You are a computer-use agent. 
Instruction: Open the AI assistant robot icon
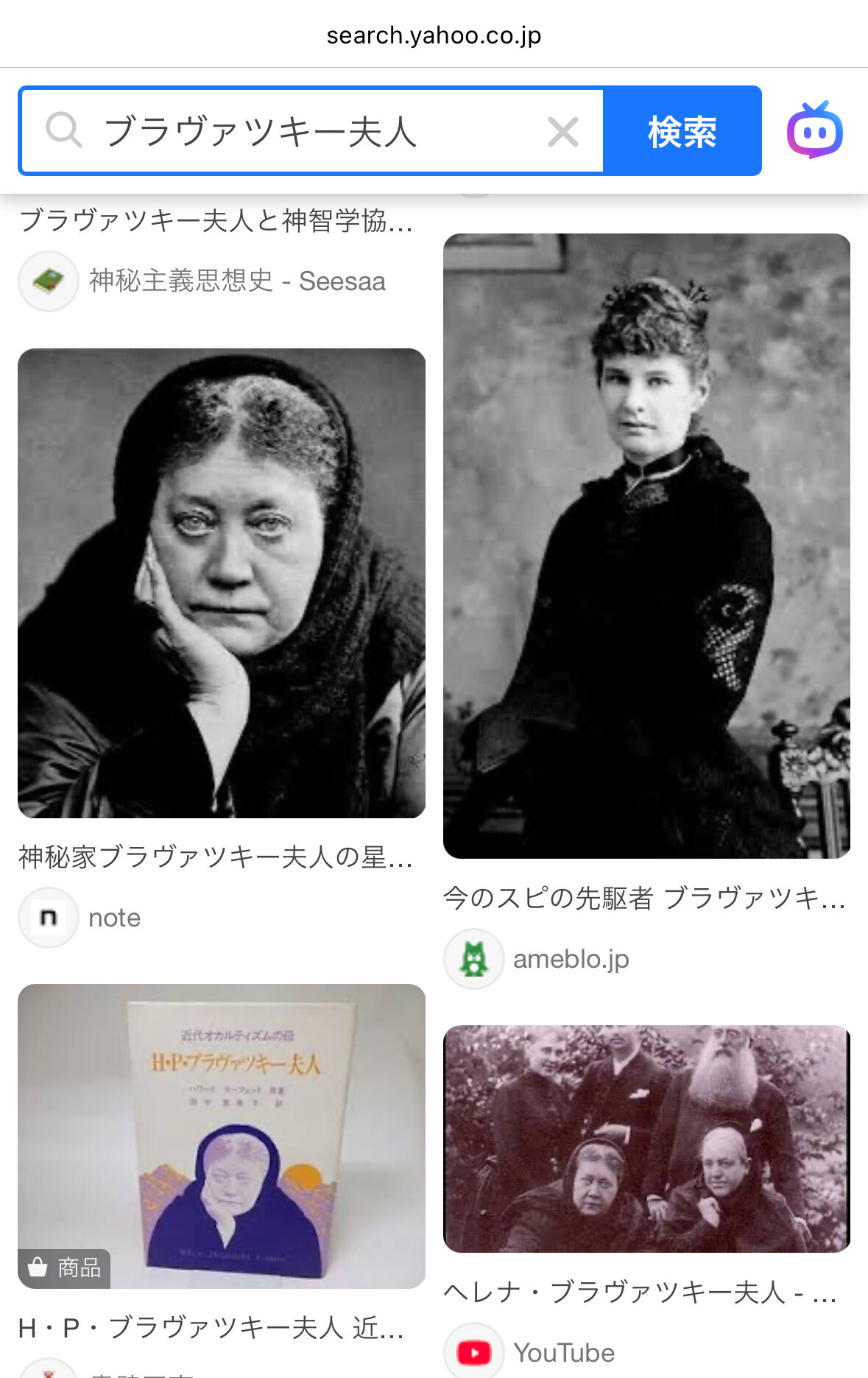point(814,131)
